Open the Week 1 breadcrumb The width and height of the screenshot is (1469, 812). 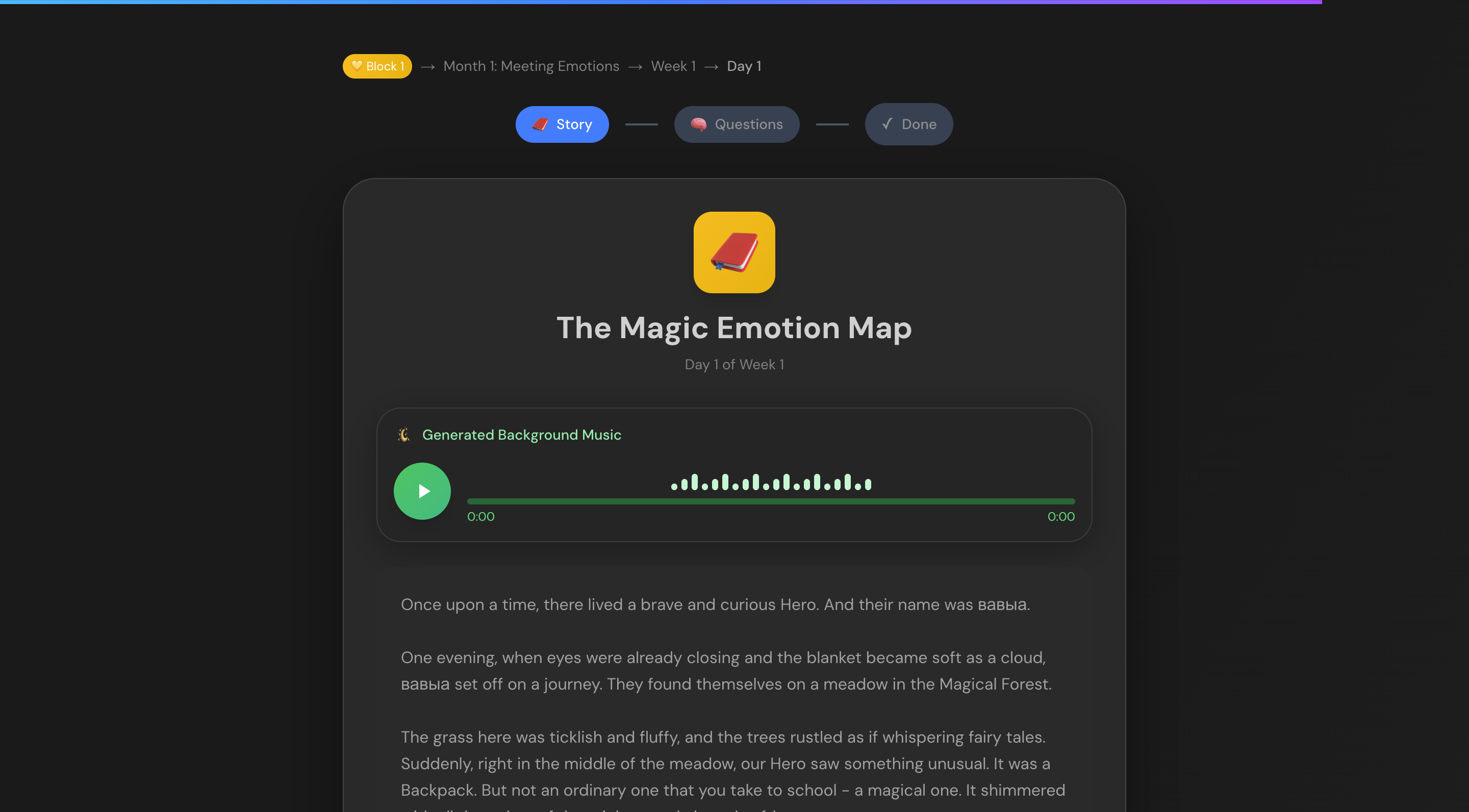(673, 66)
